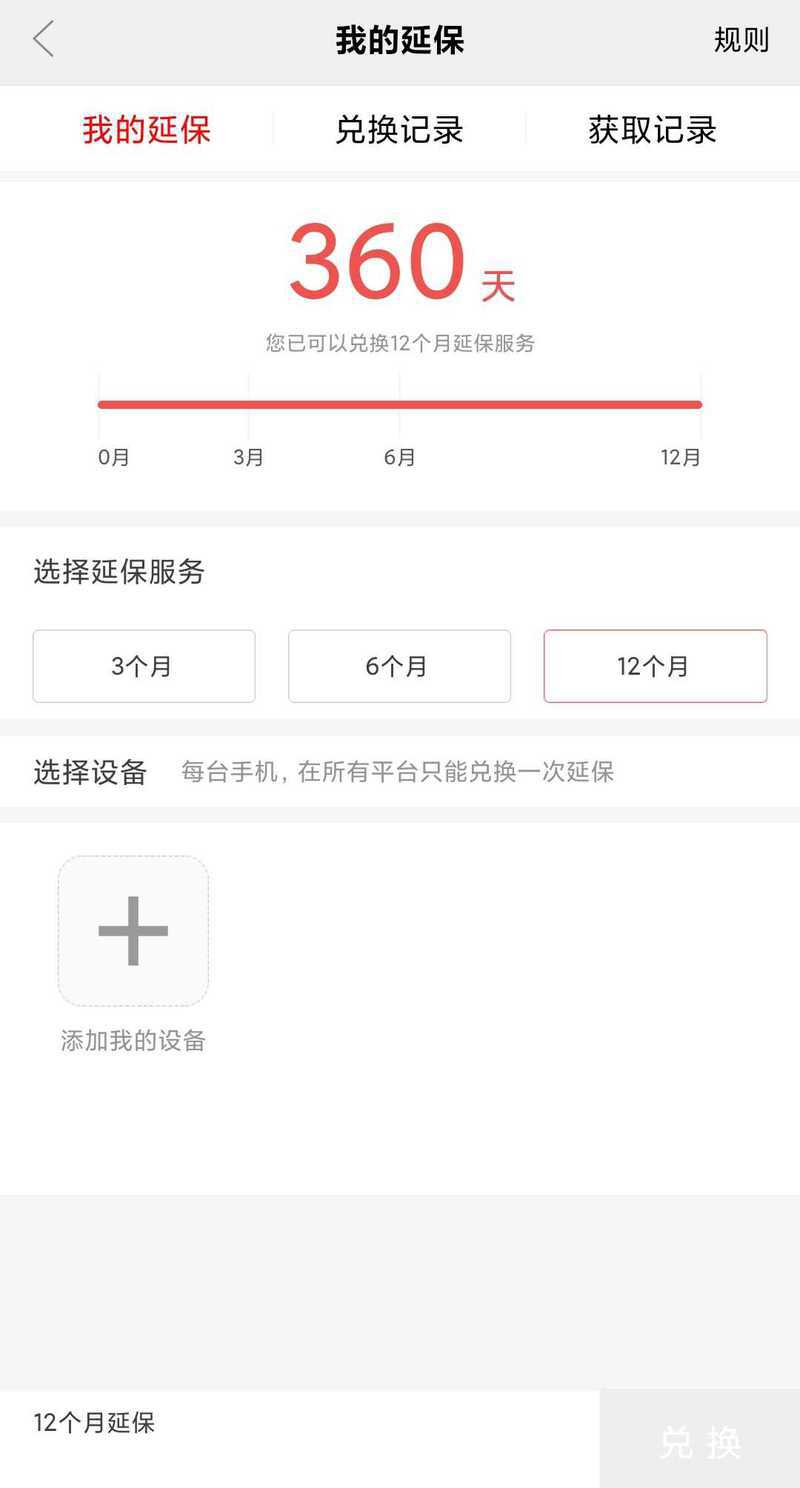Choose the 6个月 warranty option
The height and width of the screenshot is (1488, 800).
[x=399, y=666]
